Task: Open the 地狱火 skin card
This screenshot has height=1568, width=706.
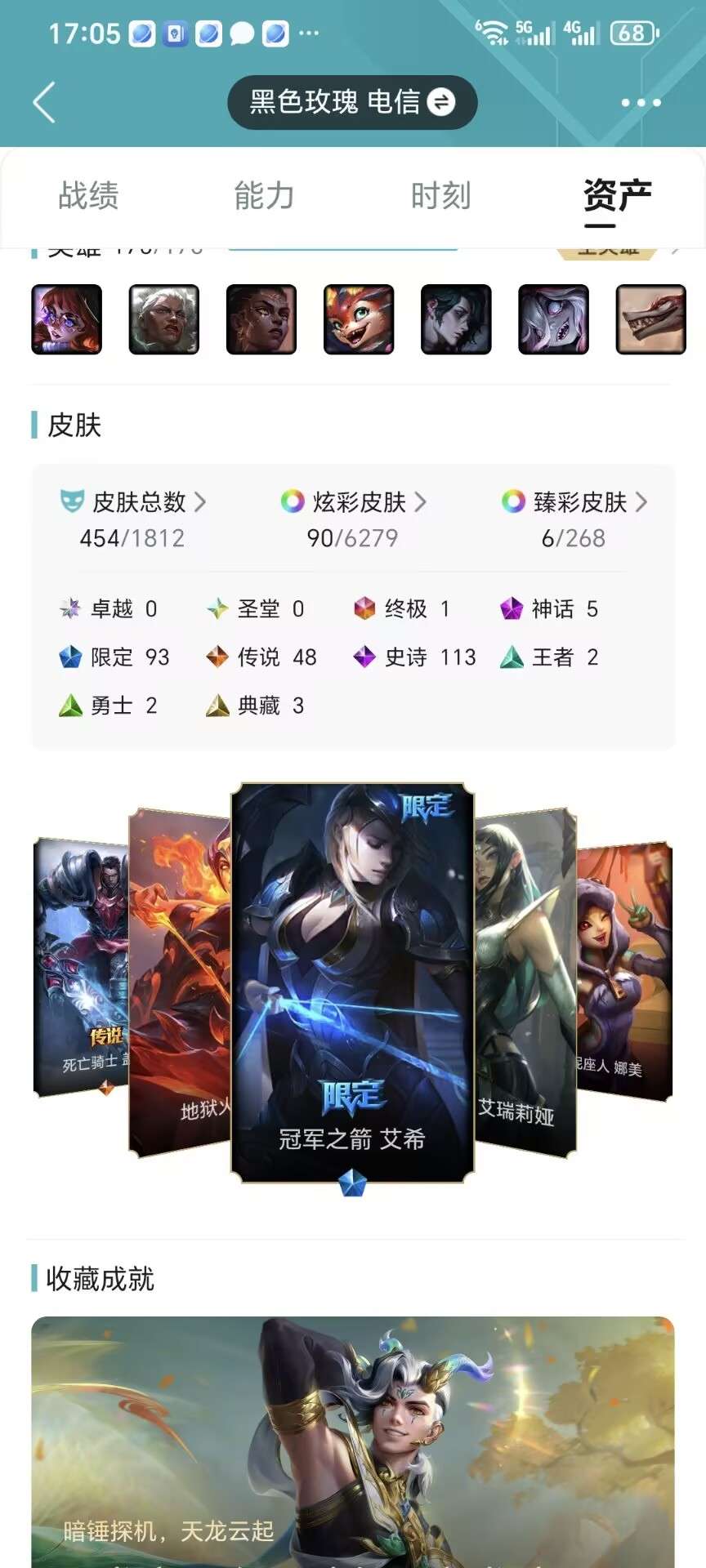Action: [180, 980]
